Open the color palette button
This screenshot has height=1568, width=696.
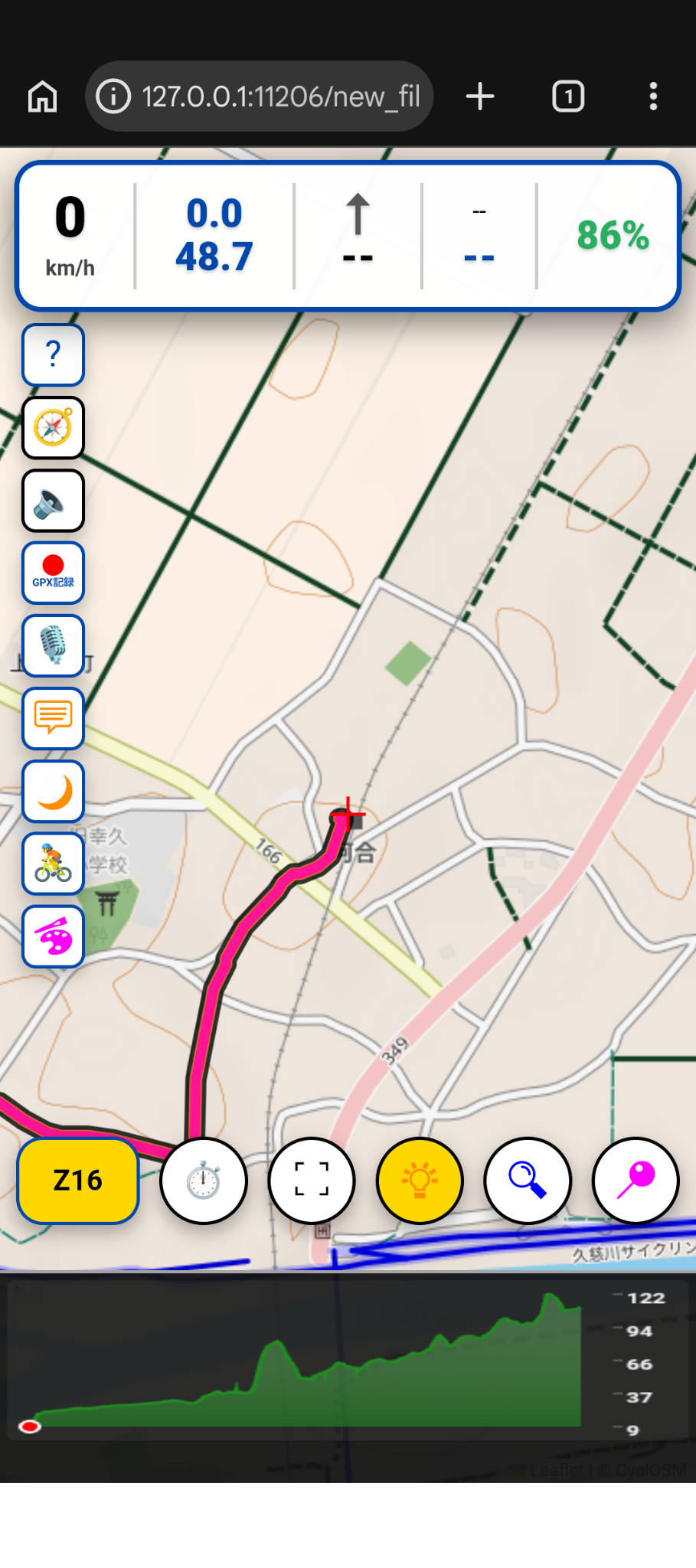click(x=53, y=936)
